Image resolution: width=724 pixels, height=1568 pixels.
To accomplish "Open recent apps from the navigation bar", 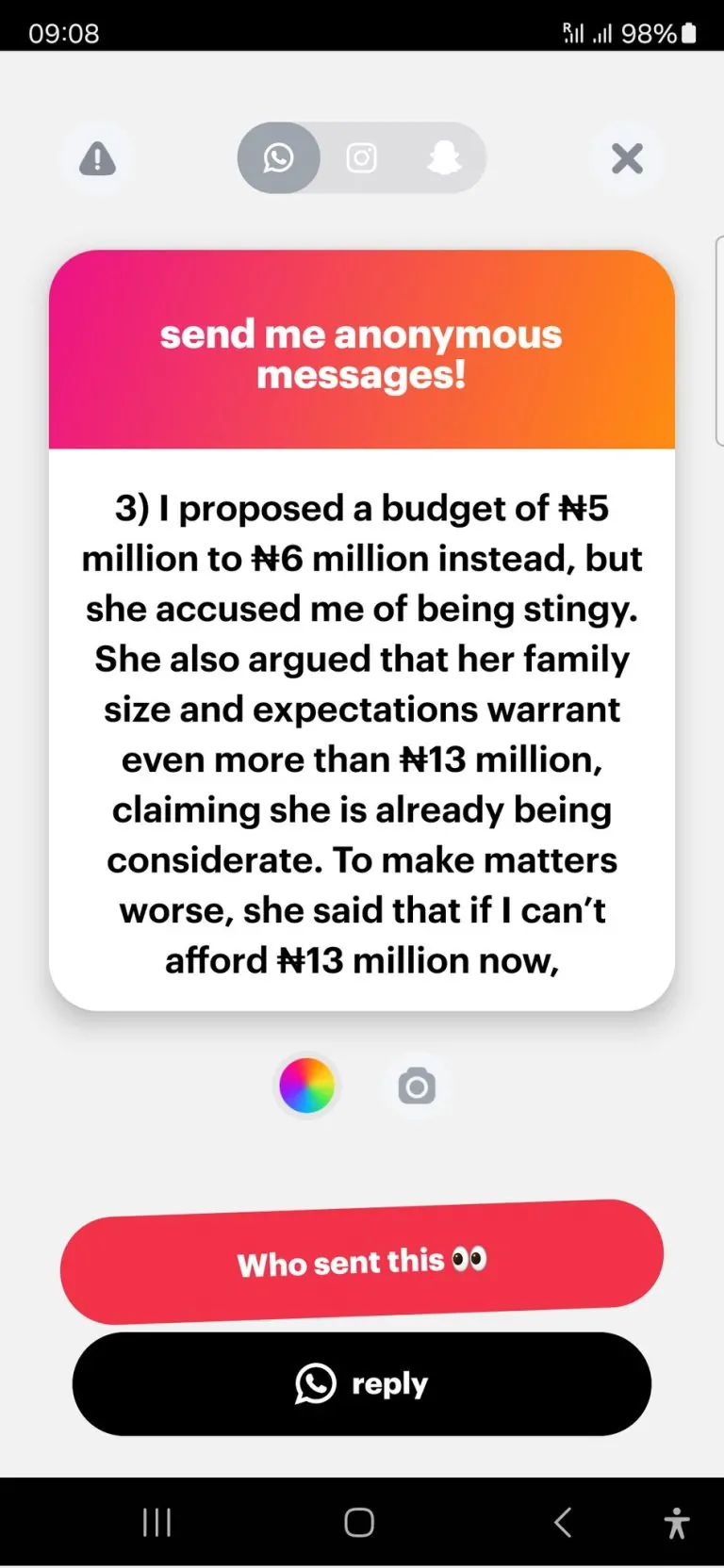I will pos(156,1522).
